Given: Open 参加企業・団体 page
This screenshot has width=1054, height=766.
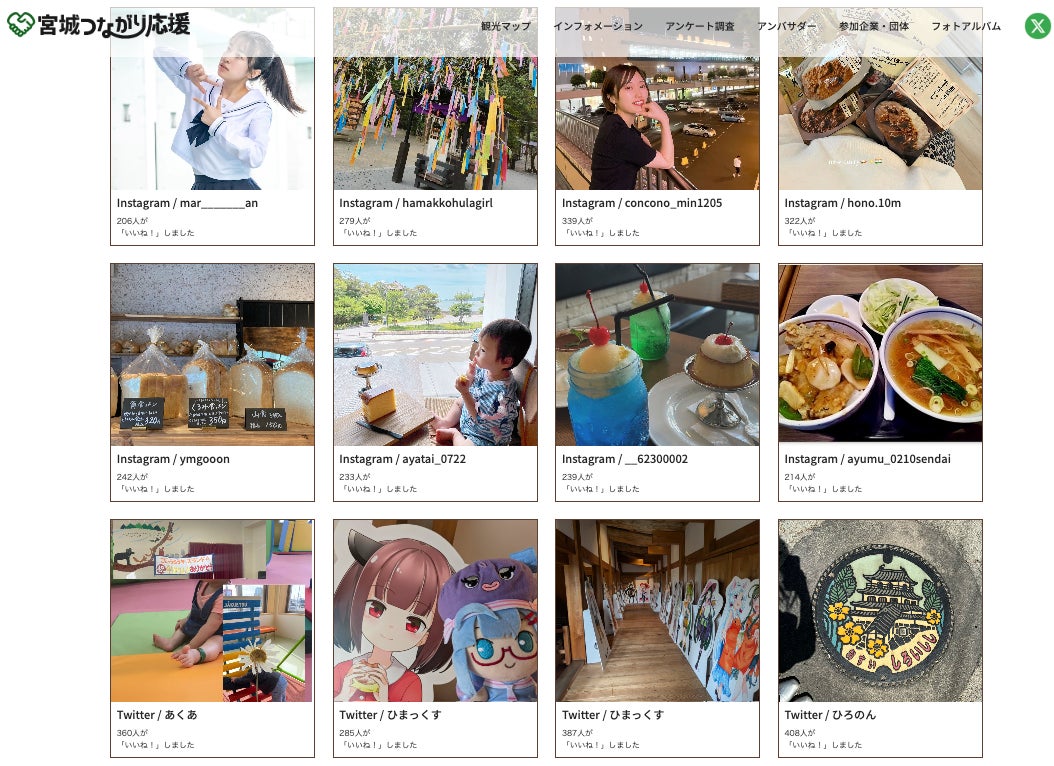Looking at the screenshot, I should click(874, 26).
